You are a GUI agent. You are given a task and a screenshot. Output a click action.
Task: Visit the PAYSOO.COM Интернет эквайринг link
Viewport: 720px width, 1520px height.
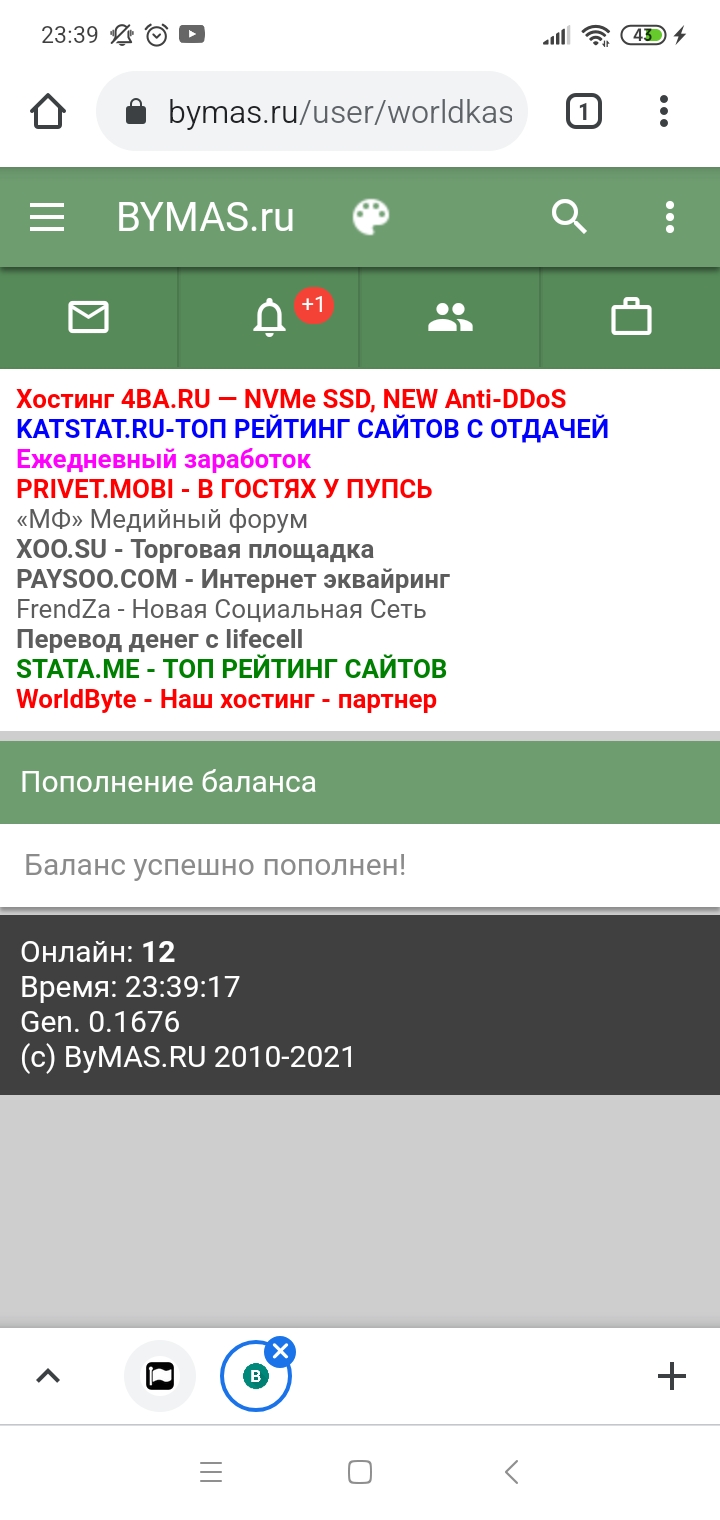point(233,579)
